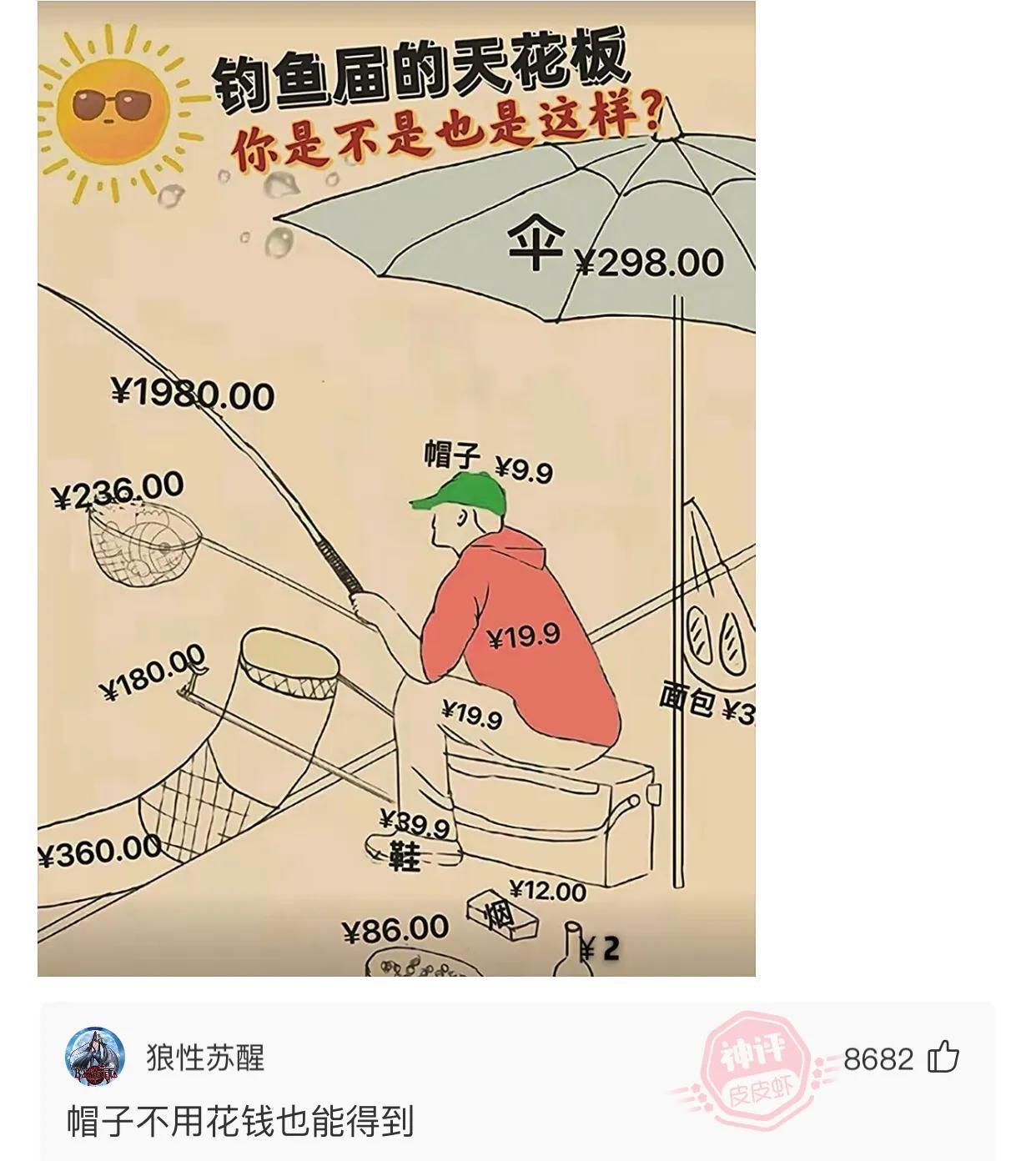Screen dimensions: 1036x1161
Task: Like the comment by 狼性苏醒
Action: pyautogui.click(x=943, y=1058)
